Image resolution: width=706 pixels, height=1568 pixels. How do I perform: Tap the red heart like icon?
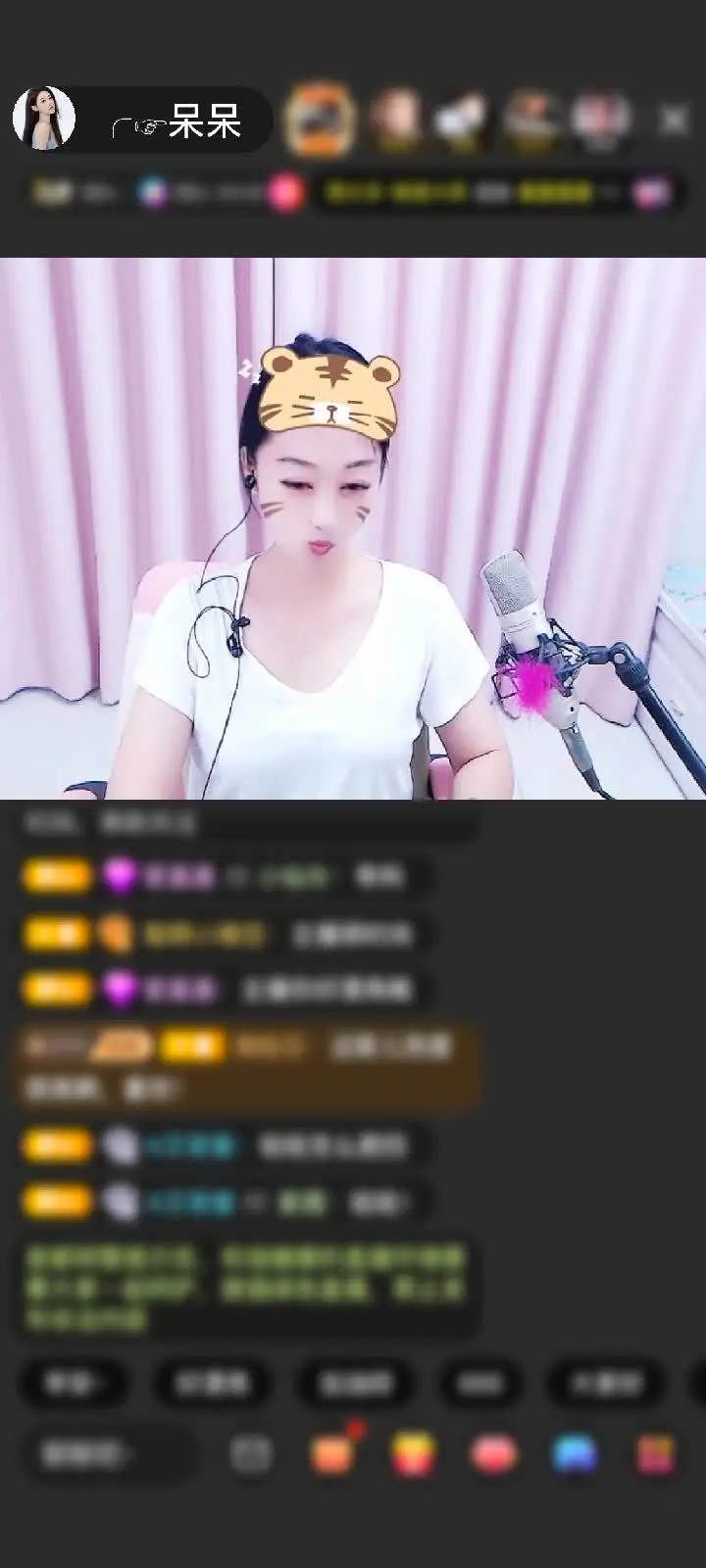click(x=494, y=1455)
